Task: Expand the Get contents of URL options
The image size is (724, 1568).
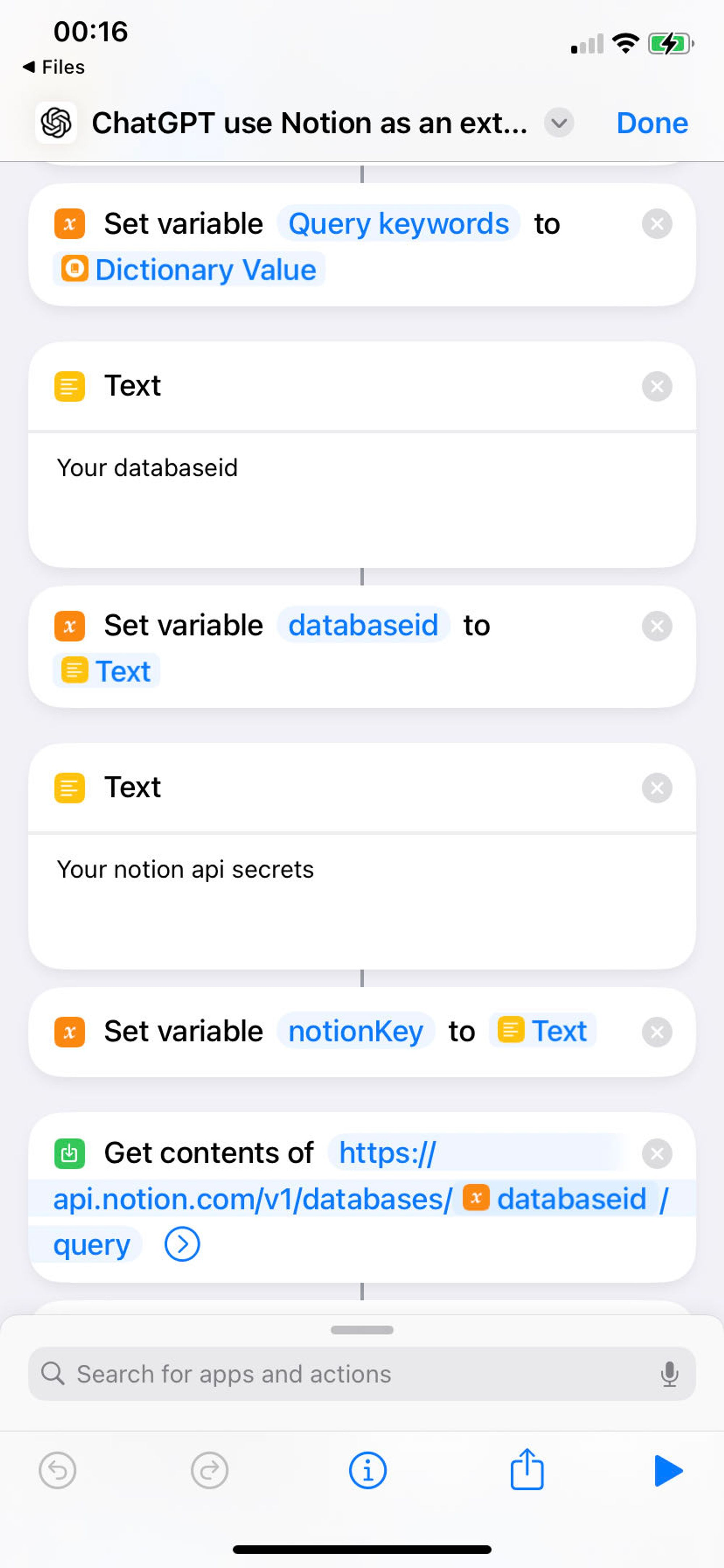Action: (182, 1245)
